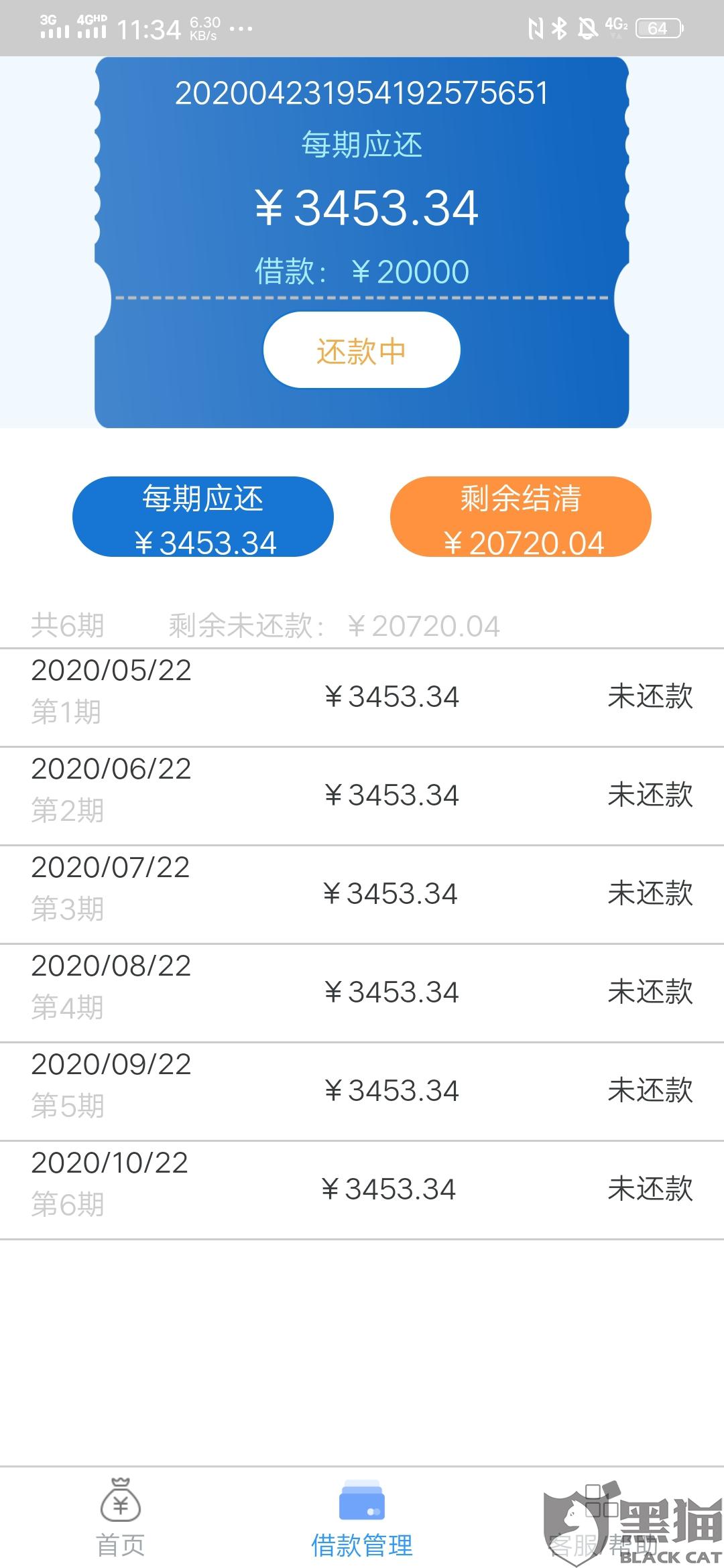724x1568 pixels.
Task: Select the 剩余结清 orange button
Action: click(520, 517)
